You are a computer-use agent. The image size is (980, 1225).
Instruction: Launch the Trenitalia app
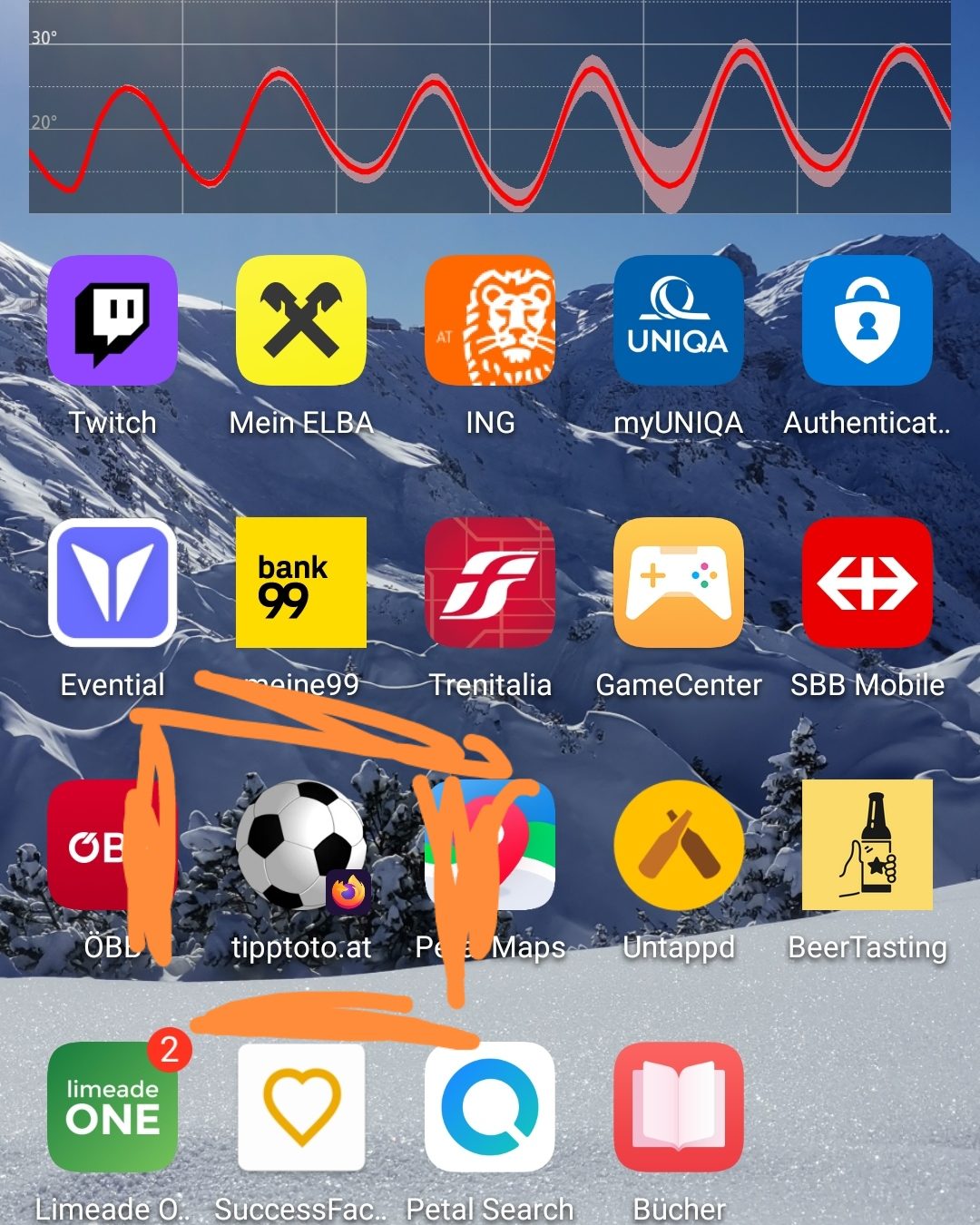[490, 583]
